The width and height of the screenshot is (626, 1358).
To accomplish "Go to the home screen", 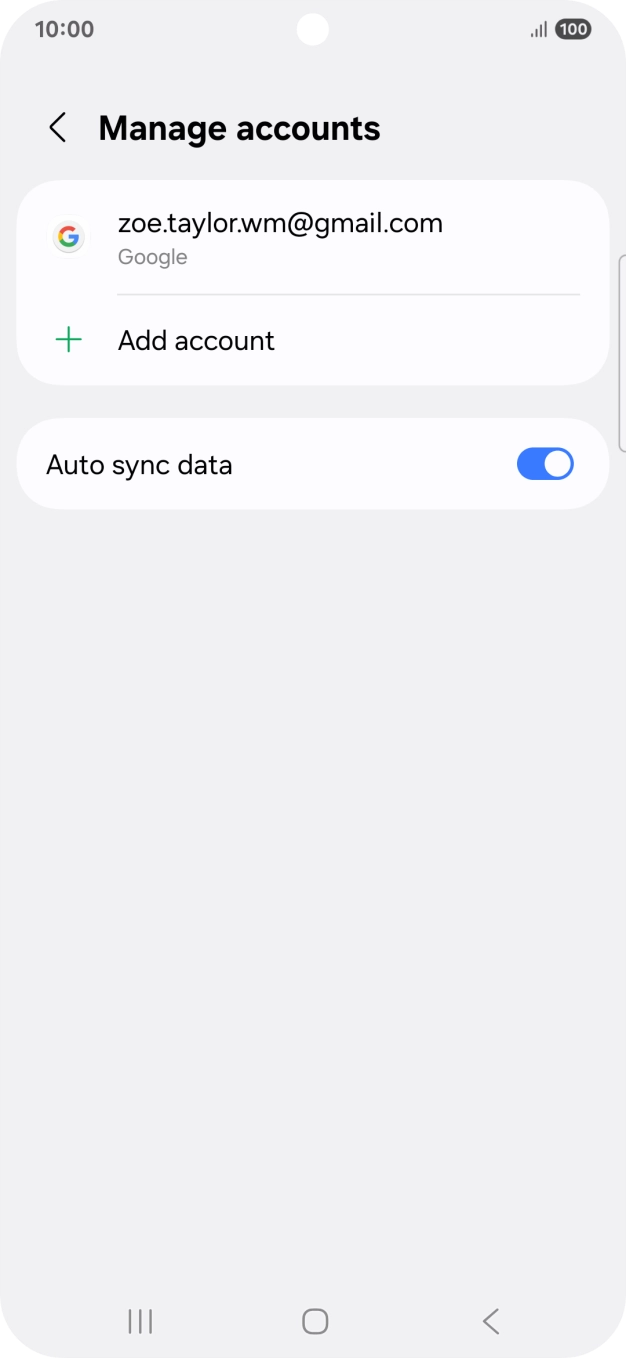I will point(315,1321).
